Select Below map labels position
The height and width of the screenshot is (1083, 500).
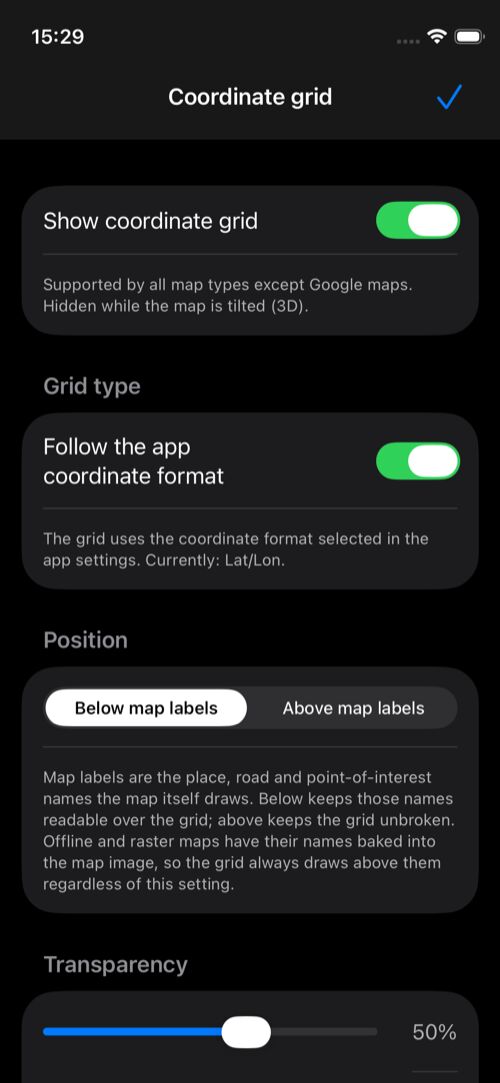pos(146,708)
